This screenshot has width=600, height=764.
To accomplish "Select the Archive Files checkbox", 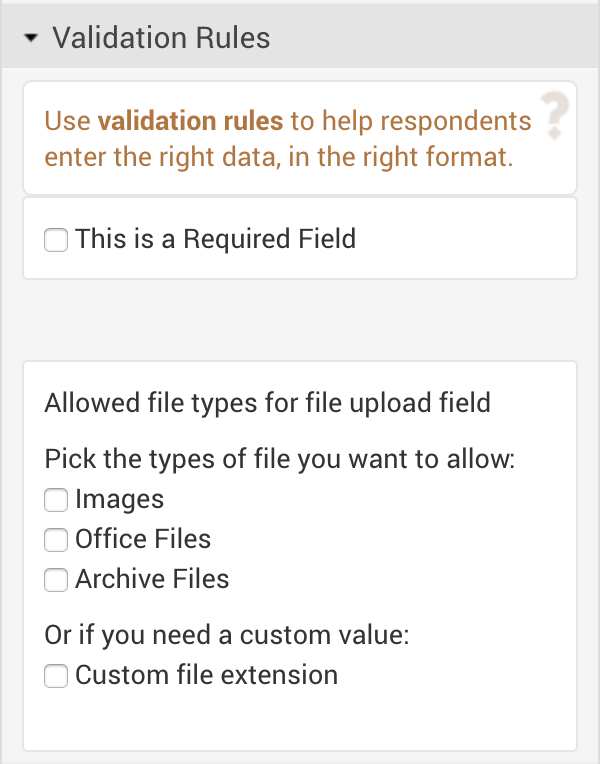I will point(57,579).
